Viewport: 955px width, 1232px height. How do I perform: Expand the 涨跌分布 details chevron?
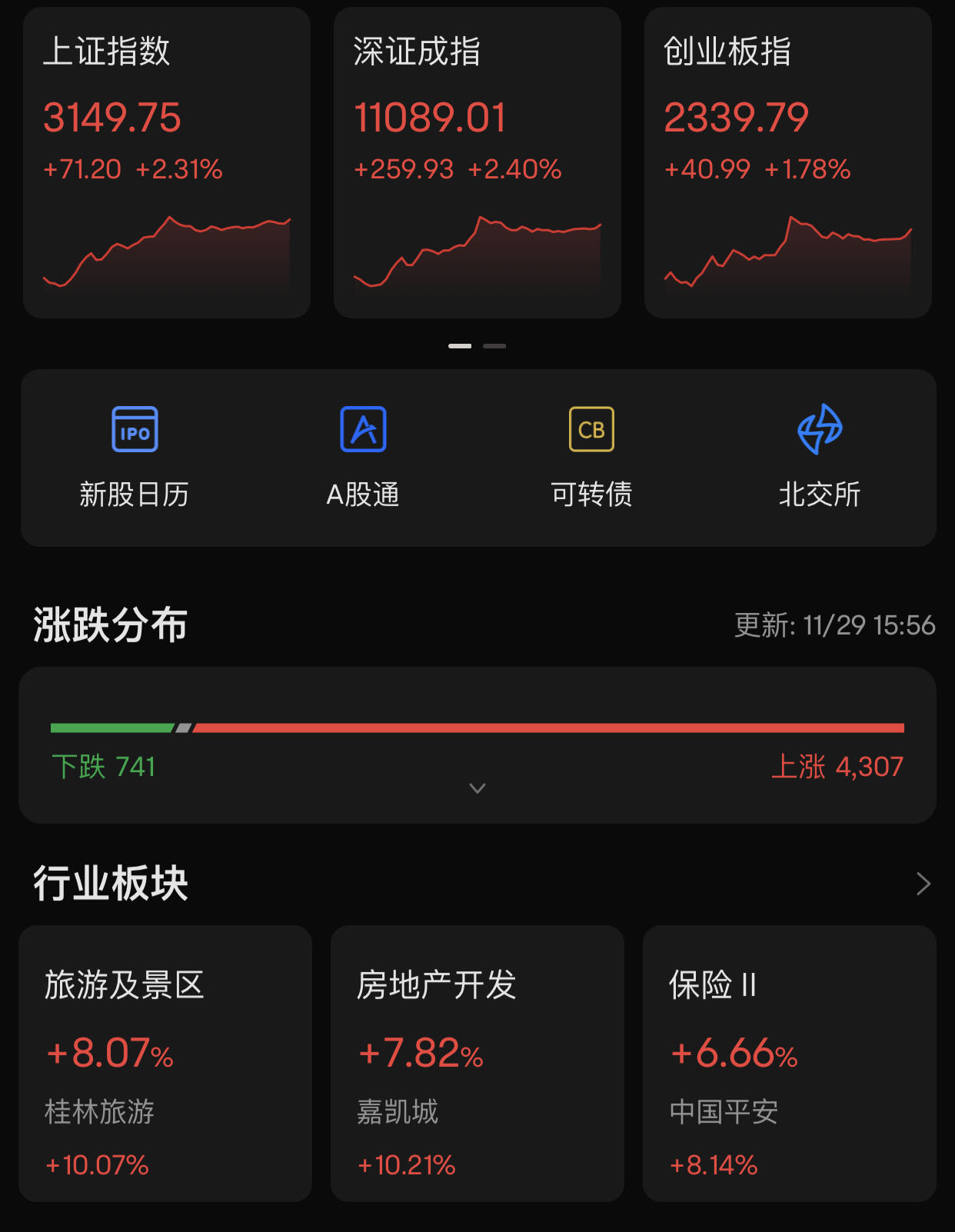tap(477, 788)
